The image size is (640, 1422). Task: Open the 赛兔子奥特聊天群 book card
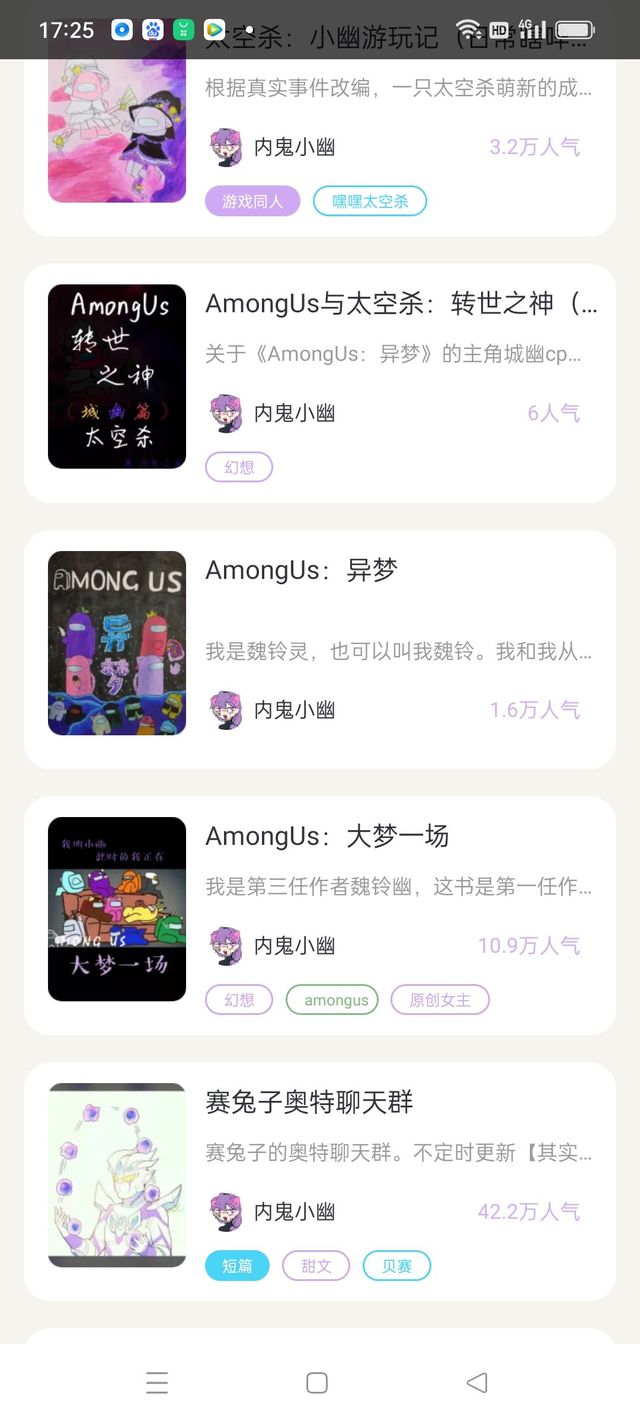pyautogui.click(x=320, y=1181)
